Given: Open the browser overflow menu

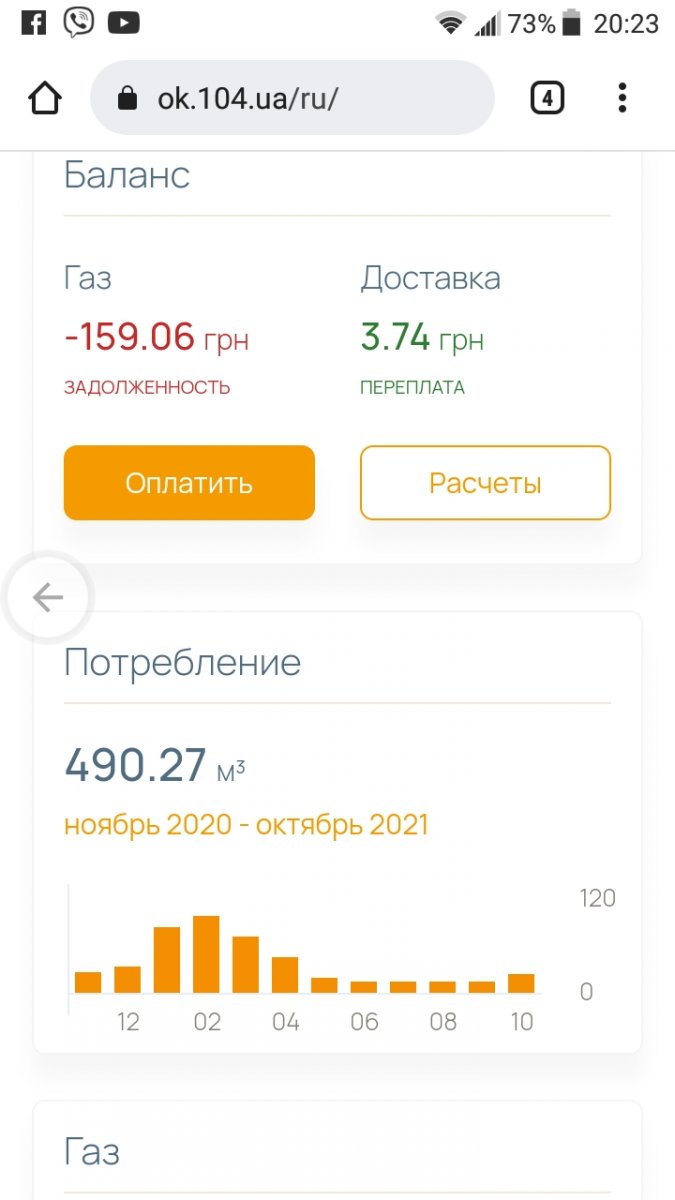Looking at the screenshot, I should [622, 98].
